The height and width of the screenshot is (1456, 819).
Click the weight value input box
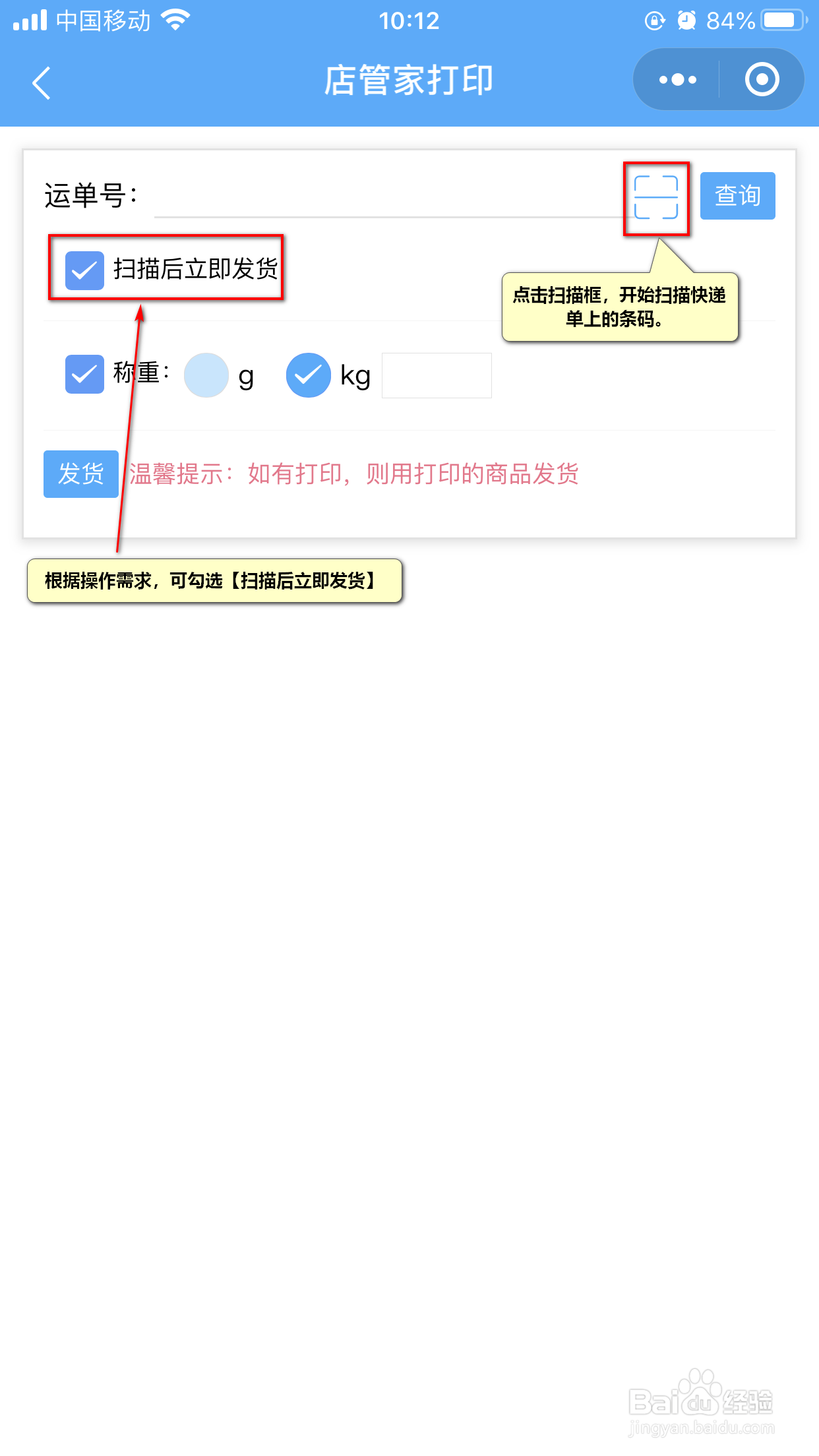click(x=437, y=375)
